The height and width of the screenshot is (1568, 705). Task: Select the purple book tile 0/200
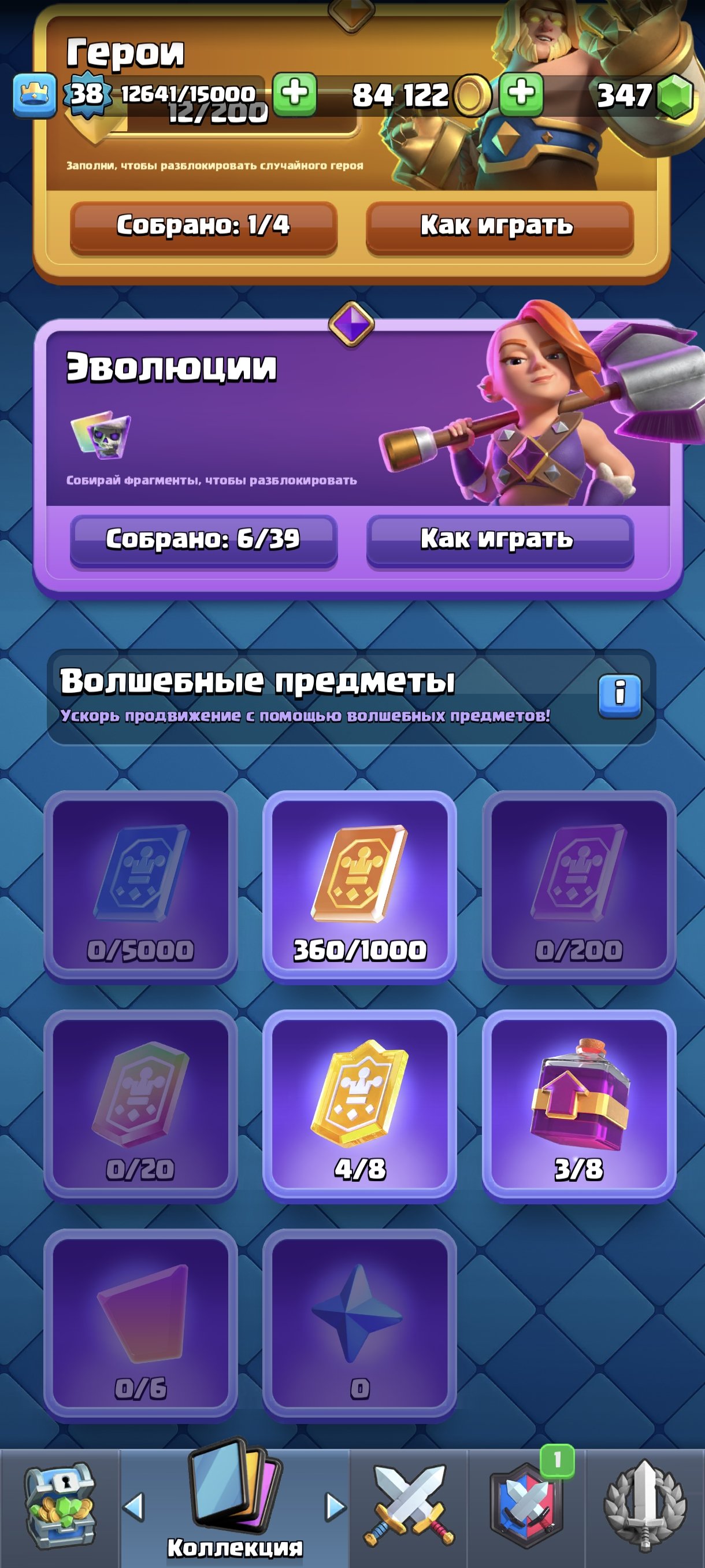coord(578,886)
